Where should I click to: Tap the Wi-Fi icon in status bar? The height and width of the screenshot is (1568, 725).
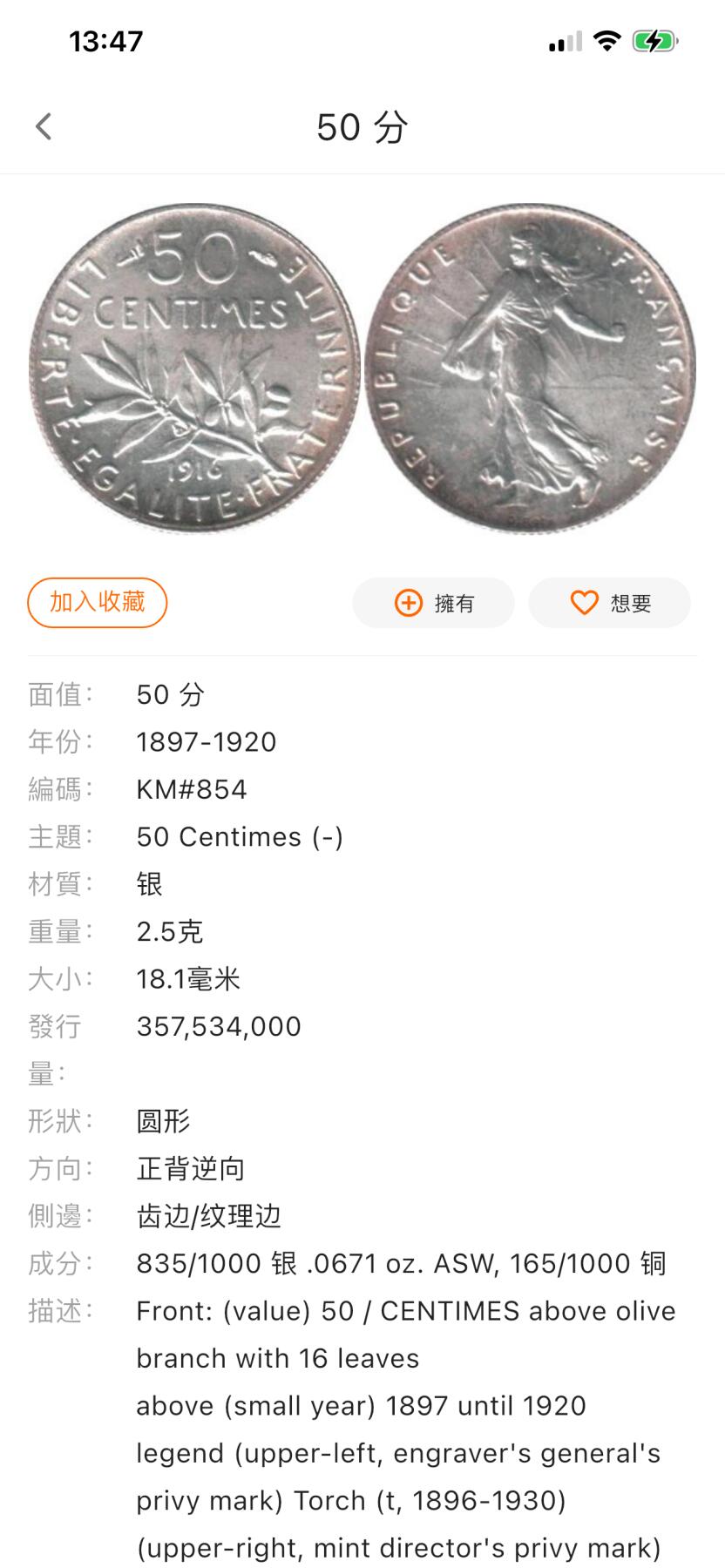pyautogui.click(x=607, y=39)
